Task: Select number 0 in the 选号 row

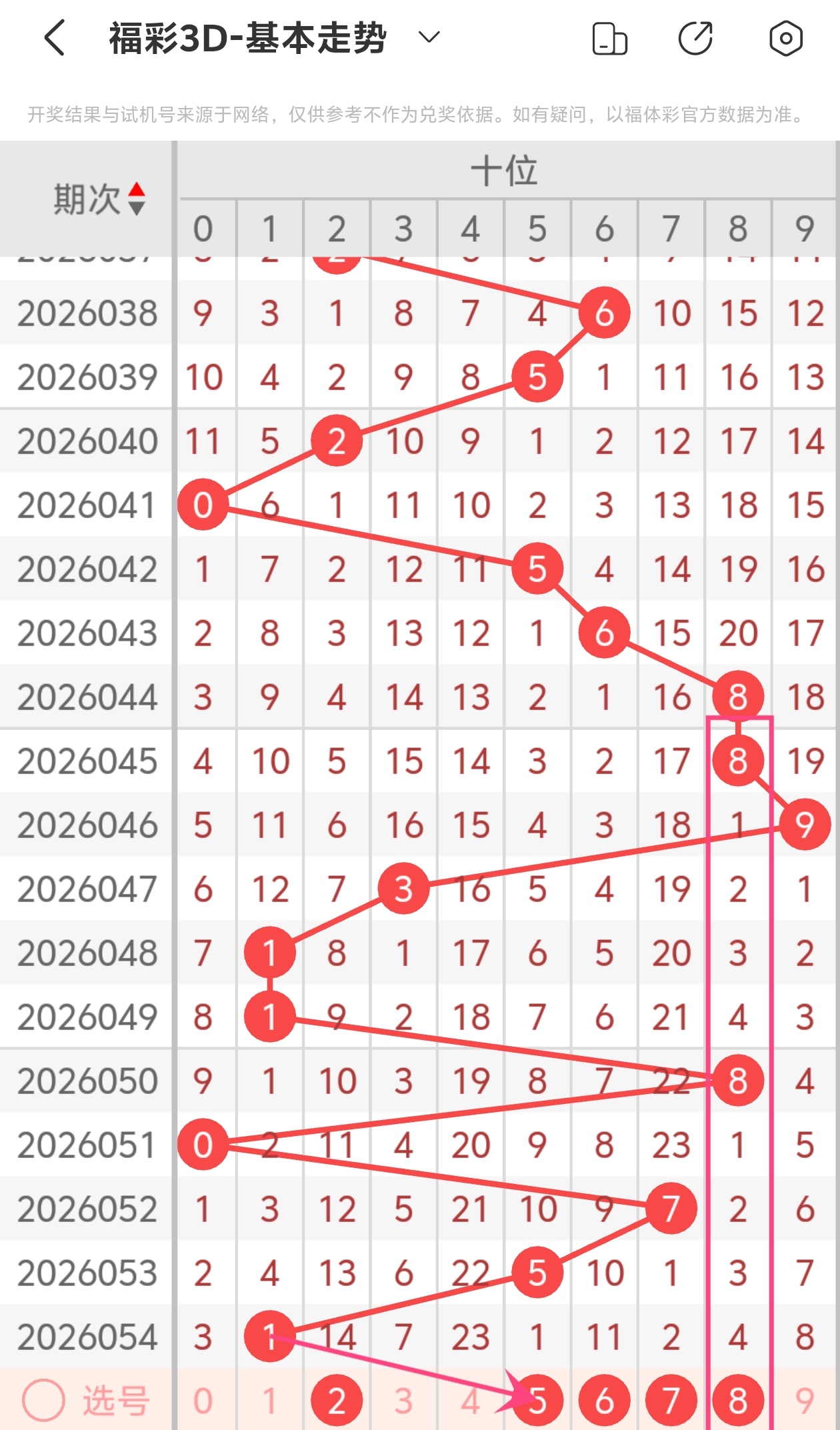Action: click(x=203, y=1401)
